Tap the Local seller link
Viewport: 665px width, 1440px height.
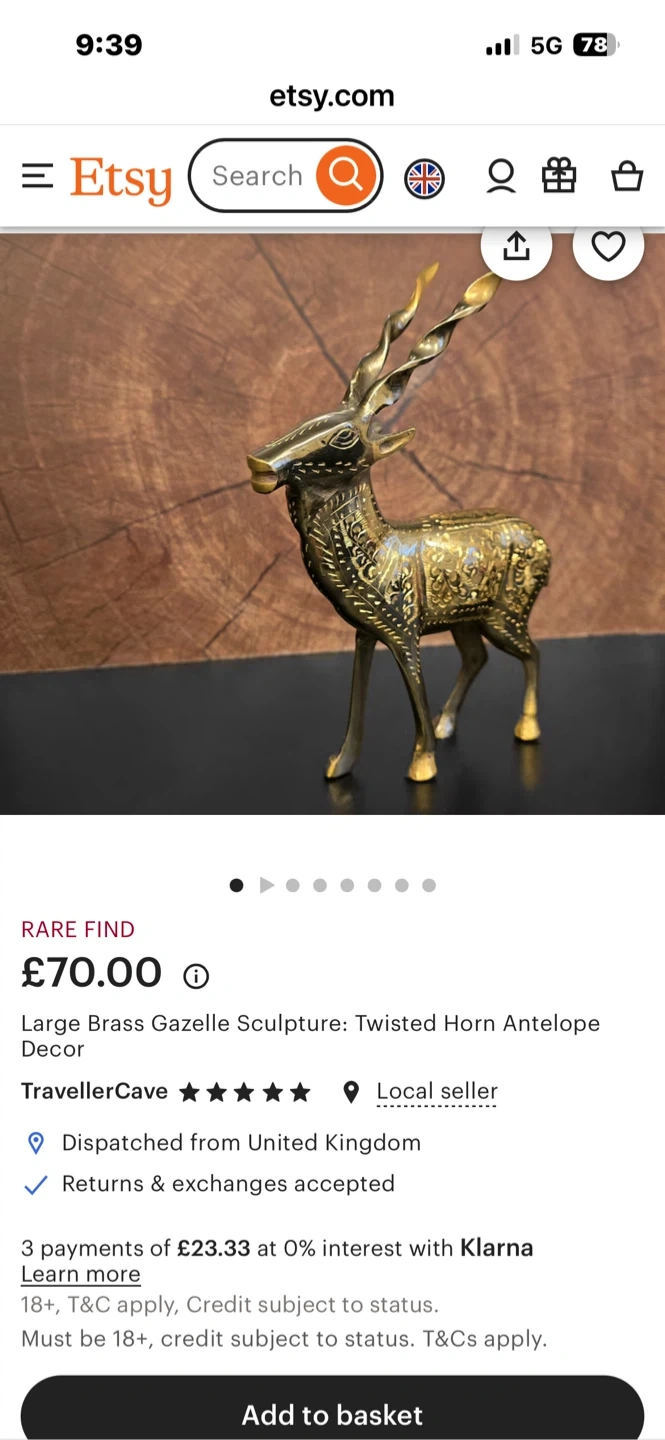click(437, 1092)
